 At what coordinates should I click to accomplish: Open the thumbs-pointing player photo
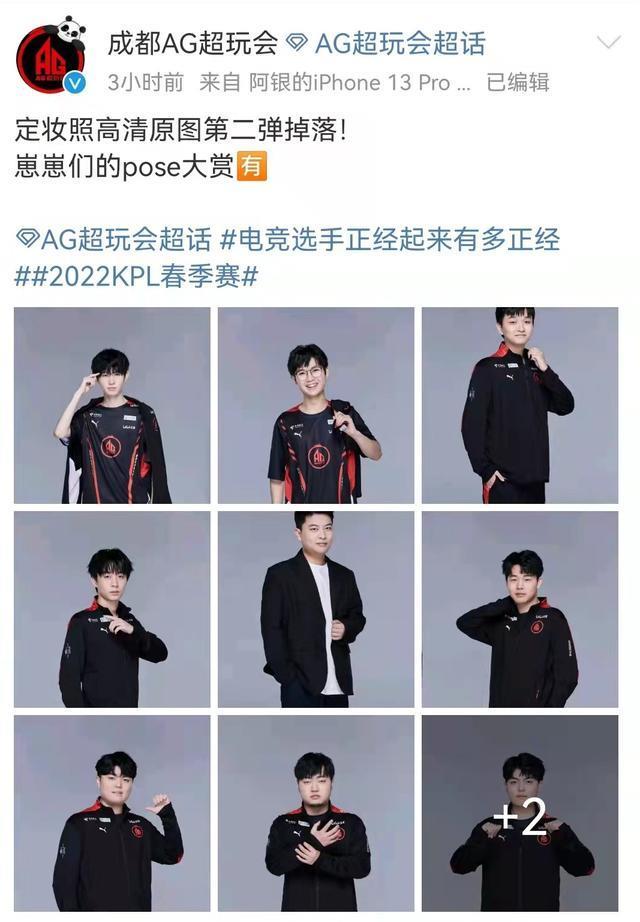[x=112, y=813]
